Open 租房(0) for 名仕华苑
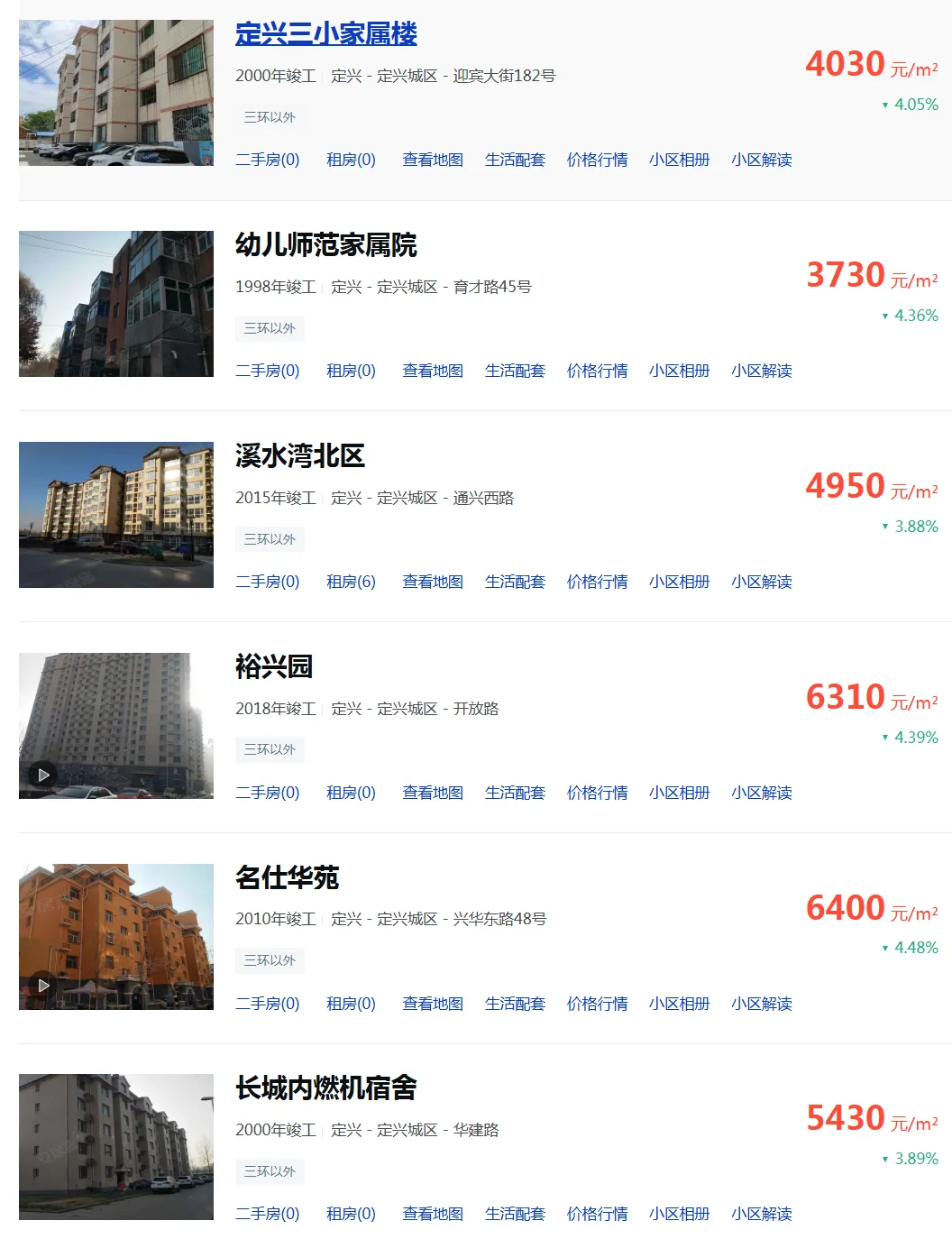The image size is (952, 1239). 351,1004
